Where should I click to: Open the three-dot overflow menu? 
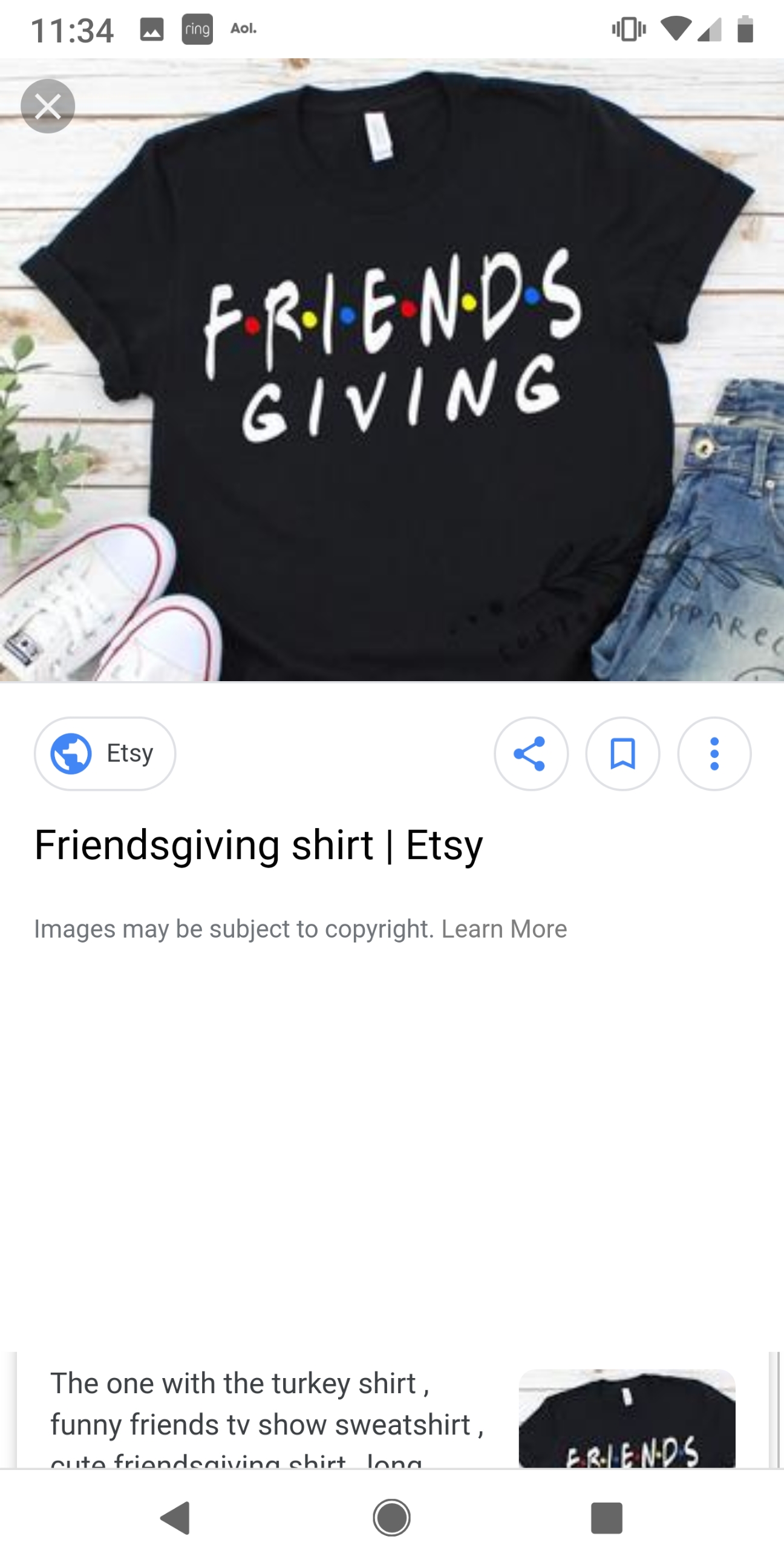tap(714, 754)
